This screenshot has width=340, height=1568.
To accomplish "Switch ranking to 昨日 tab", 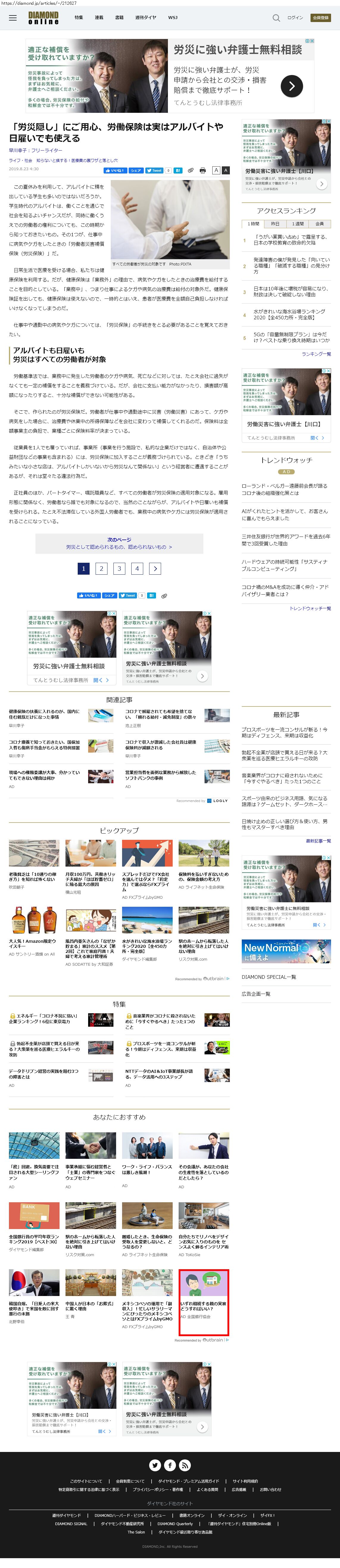I will 275,224.
